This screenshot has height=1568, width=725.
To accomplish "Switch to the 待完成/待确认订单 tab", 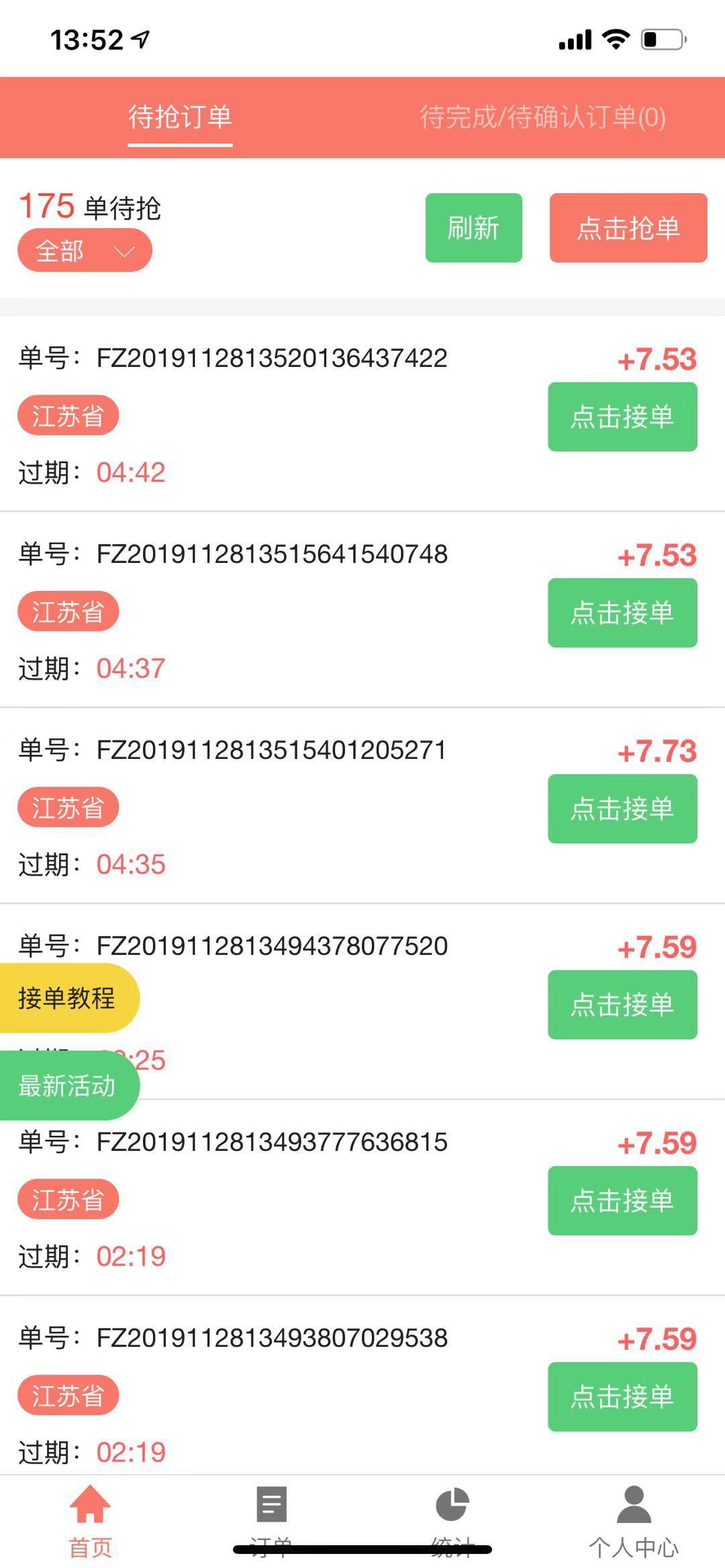I will pyautogui.click(x=540, y=117).
